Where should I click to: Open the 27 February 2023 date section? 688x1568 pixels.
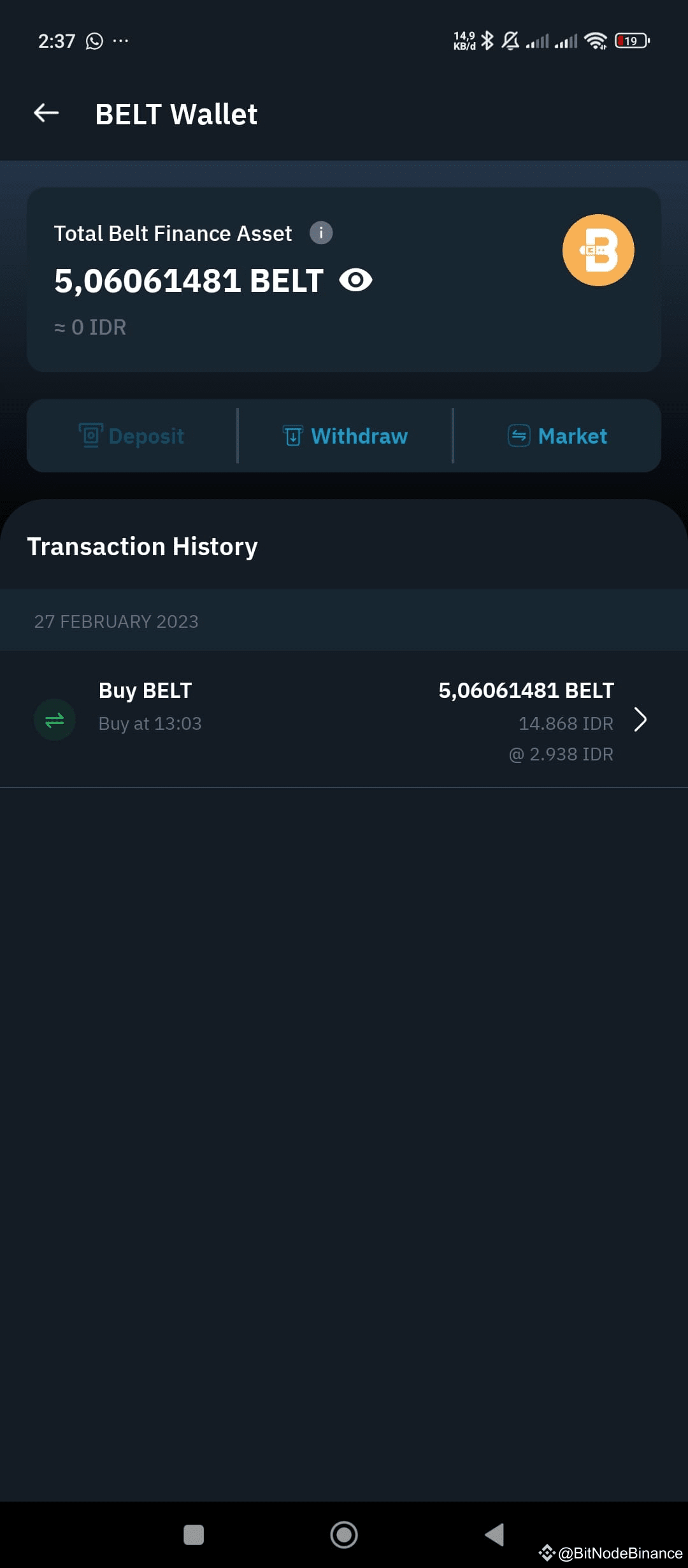[x=117, y=621]
